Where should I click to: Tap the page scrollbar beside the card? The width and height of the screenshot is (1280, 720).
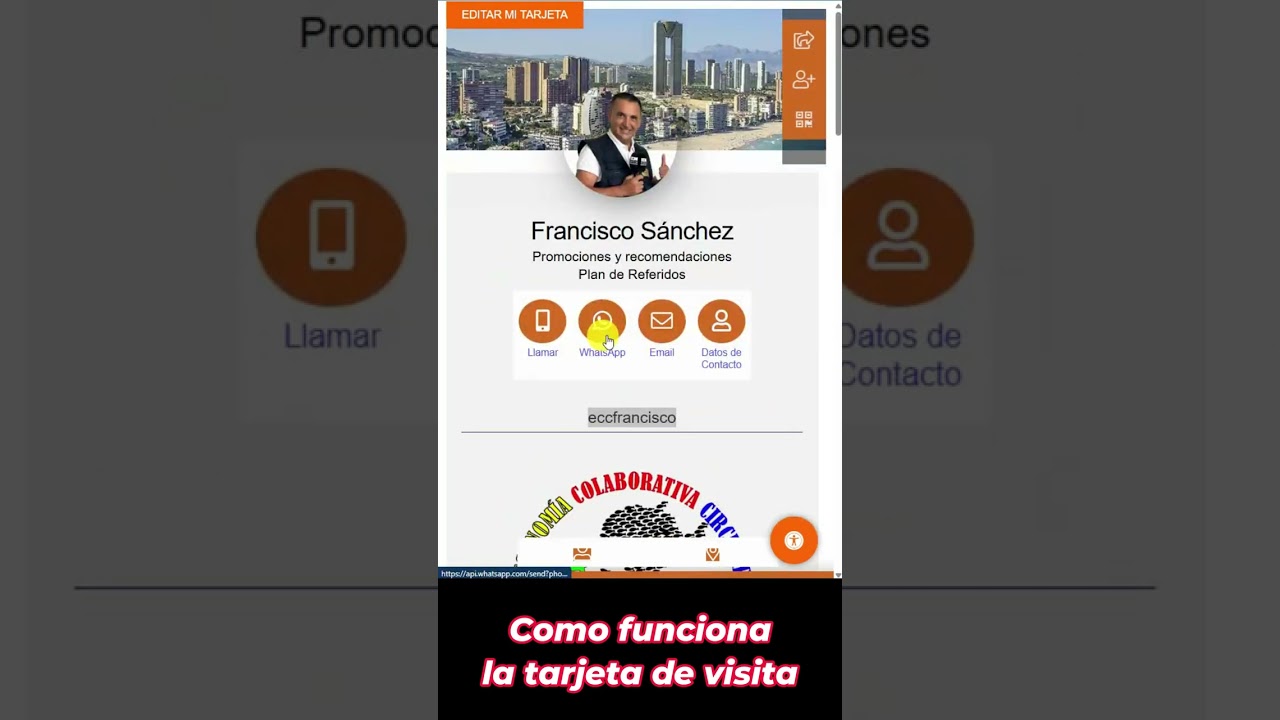(x=838, y=70)
